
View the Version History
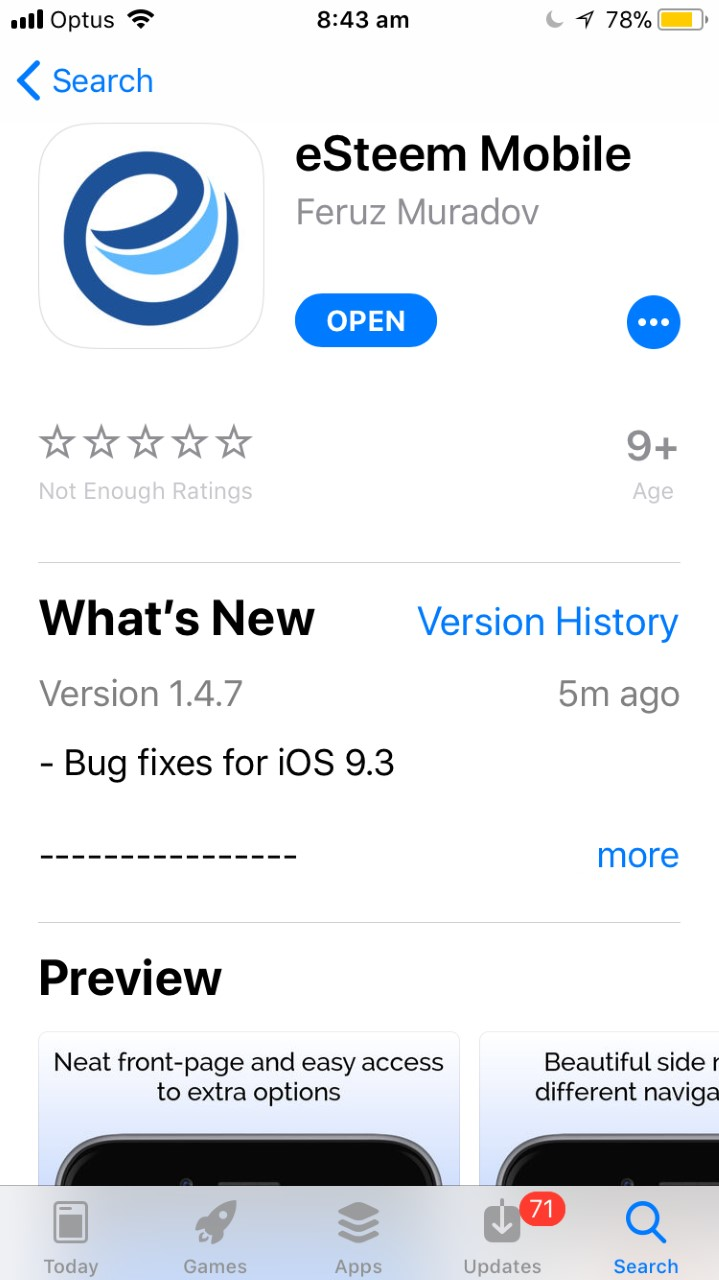(547, 622)
